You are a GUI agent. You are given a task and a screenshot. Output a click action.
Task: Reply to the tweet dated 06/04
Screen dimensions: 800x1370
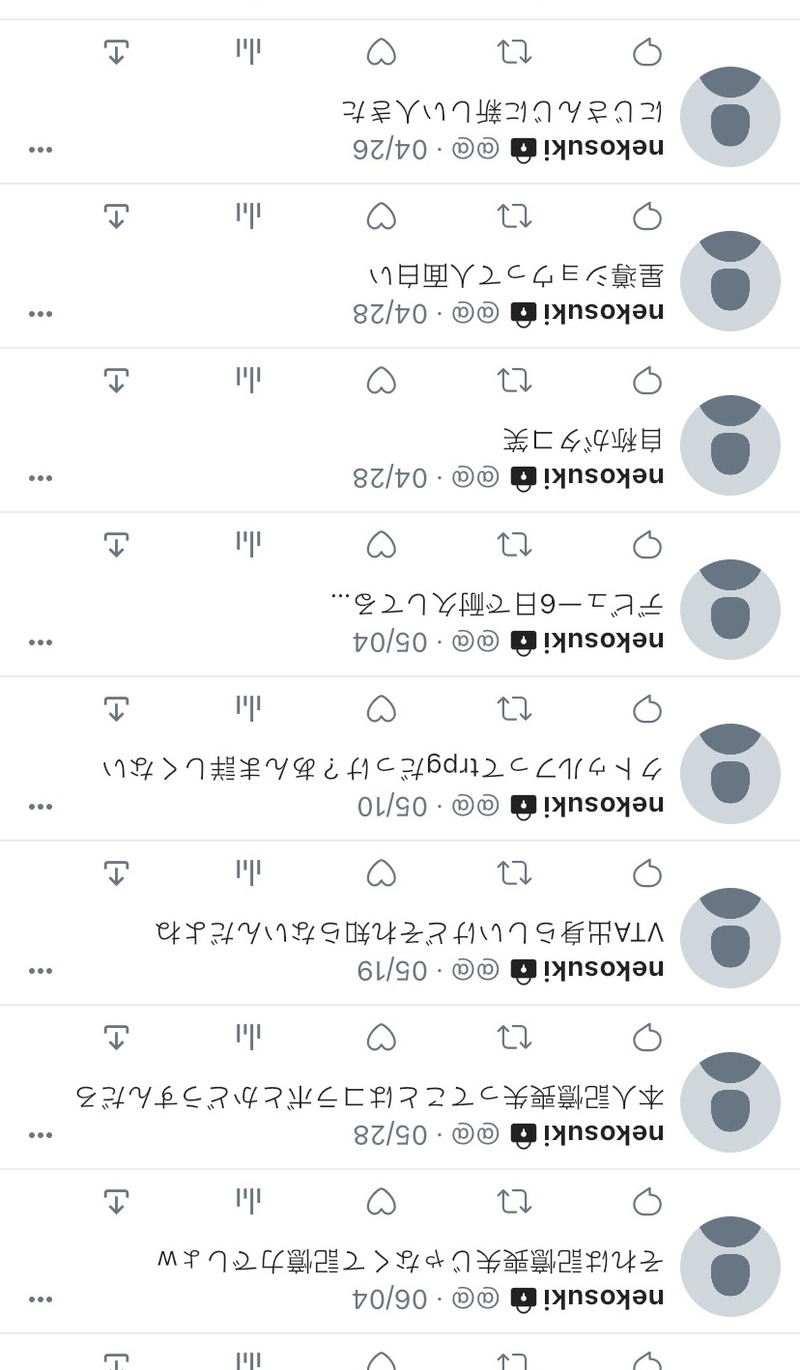(x=648, y=1200)
